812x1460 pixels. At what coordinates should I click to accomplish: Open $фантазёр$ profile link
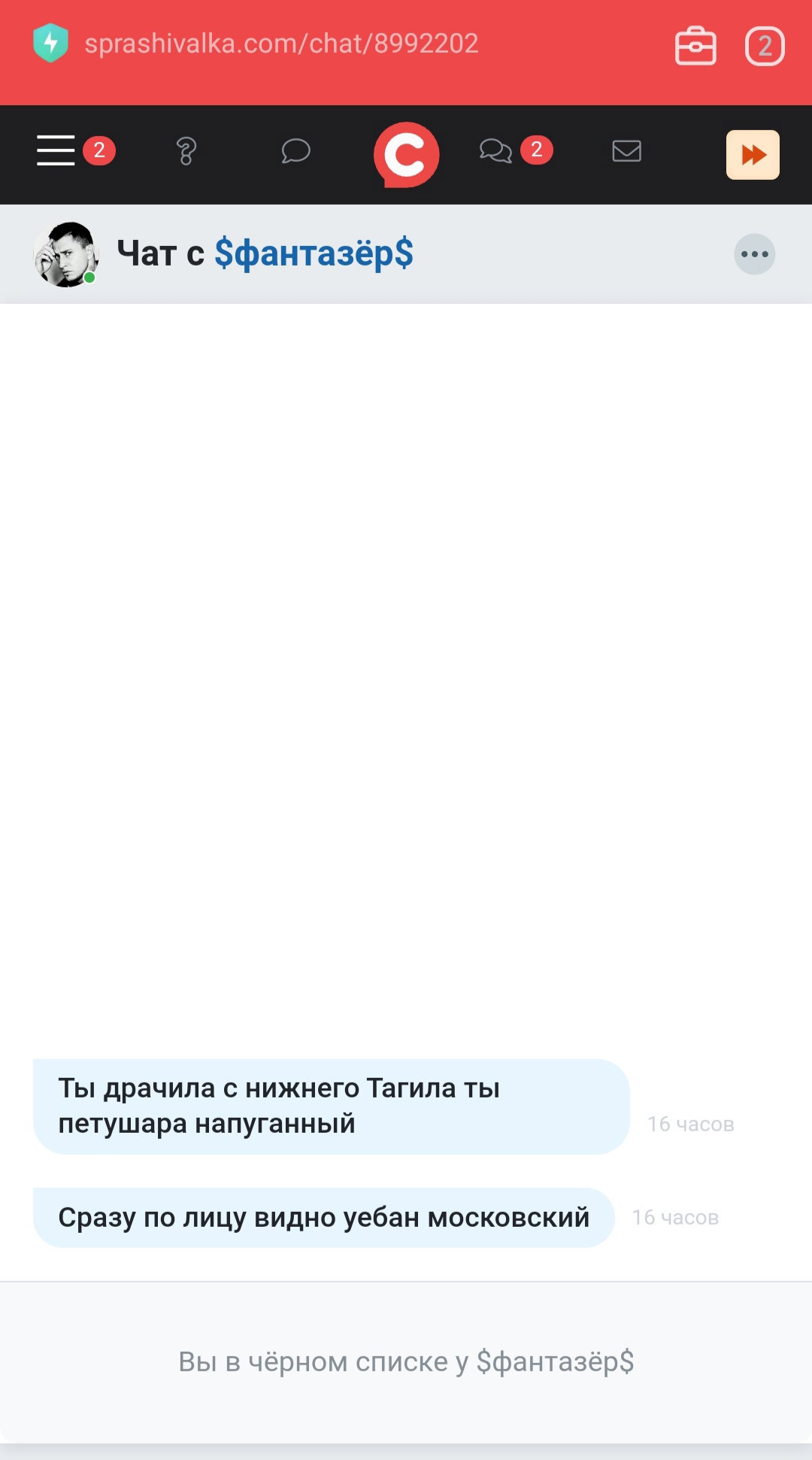click(314, 253)
